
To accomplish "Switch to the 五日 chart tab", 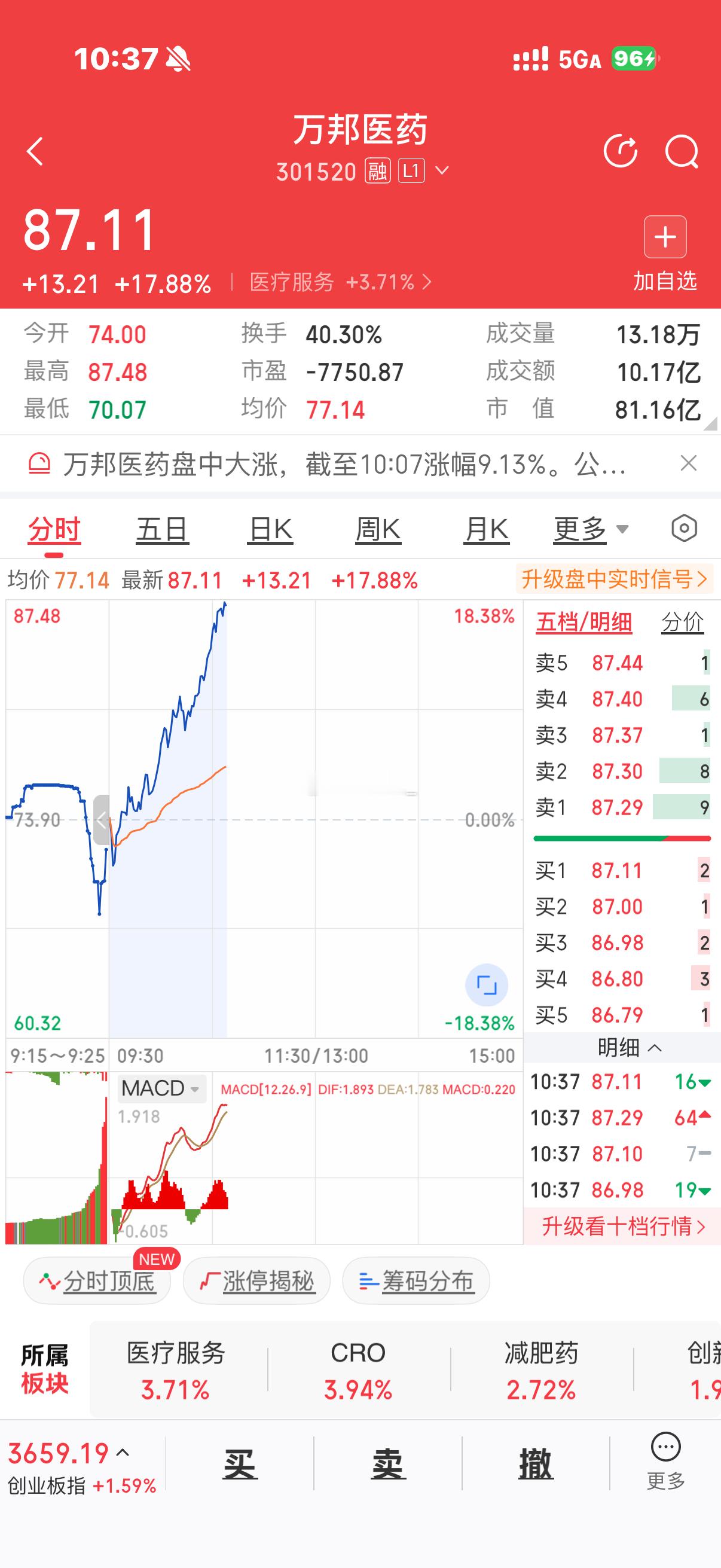I will [x=162, y=529].
